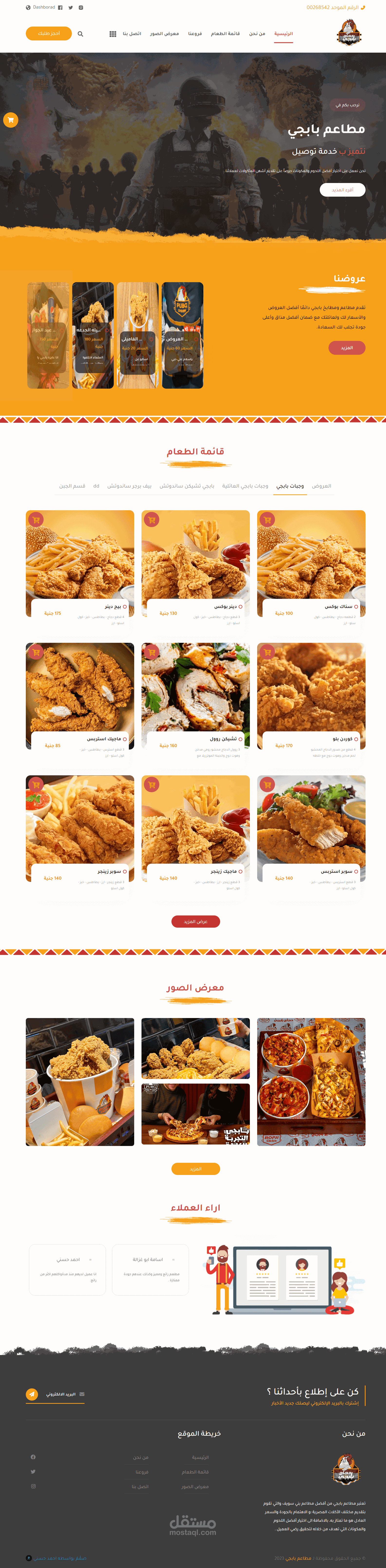
Task: Focus the البريد الالكتروني newsletter field
Action: (x=61, y=1394)
